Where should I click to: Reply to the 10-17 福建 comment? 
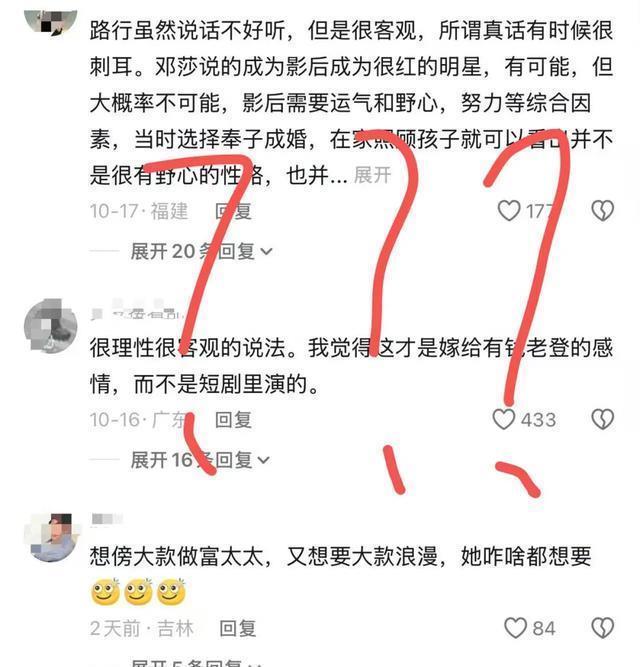[233, 211]
